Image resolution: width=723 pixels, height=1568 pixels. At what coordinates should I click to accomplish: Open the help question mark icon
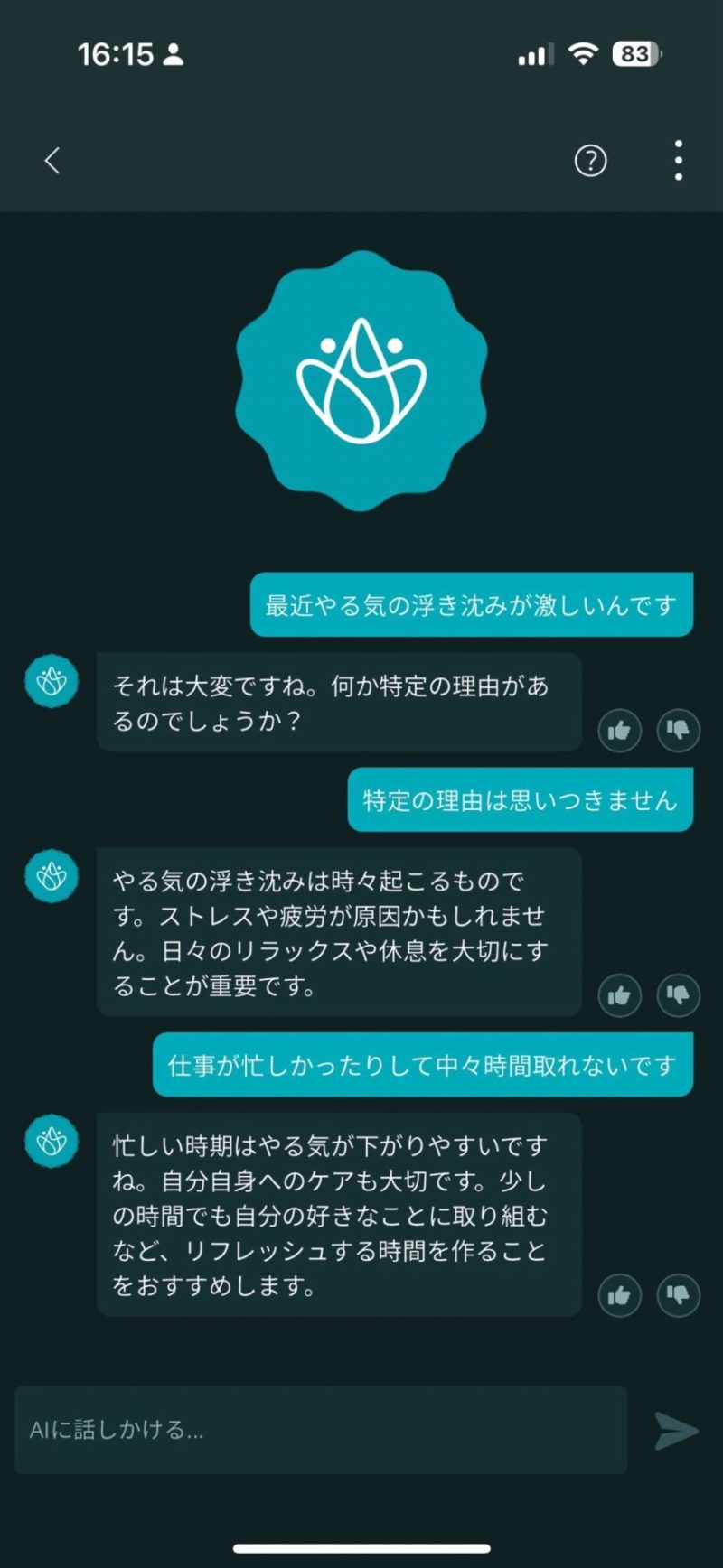[590, 161]
